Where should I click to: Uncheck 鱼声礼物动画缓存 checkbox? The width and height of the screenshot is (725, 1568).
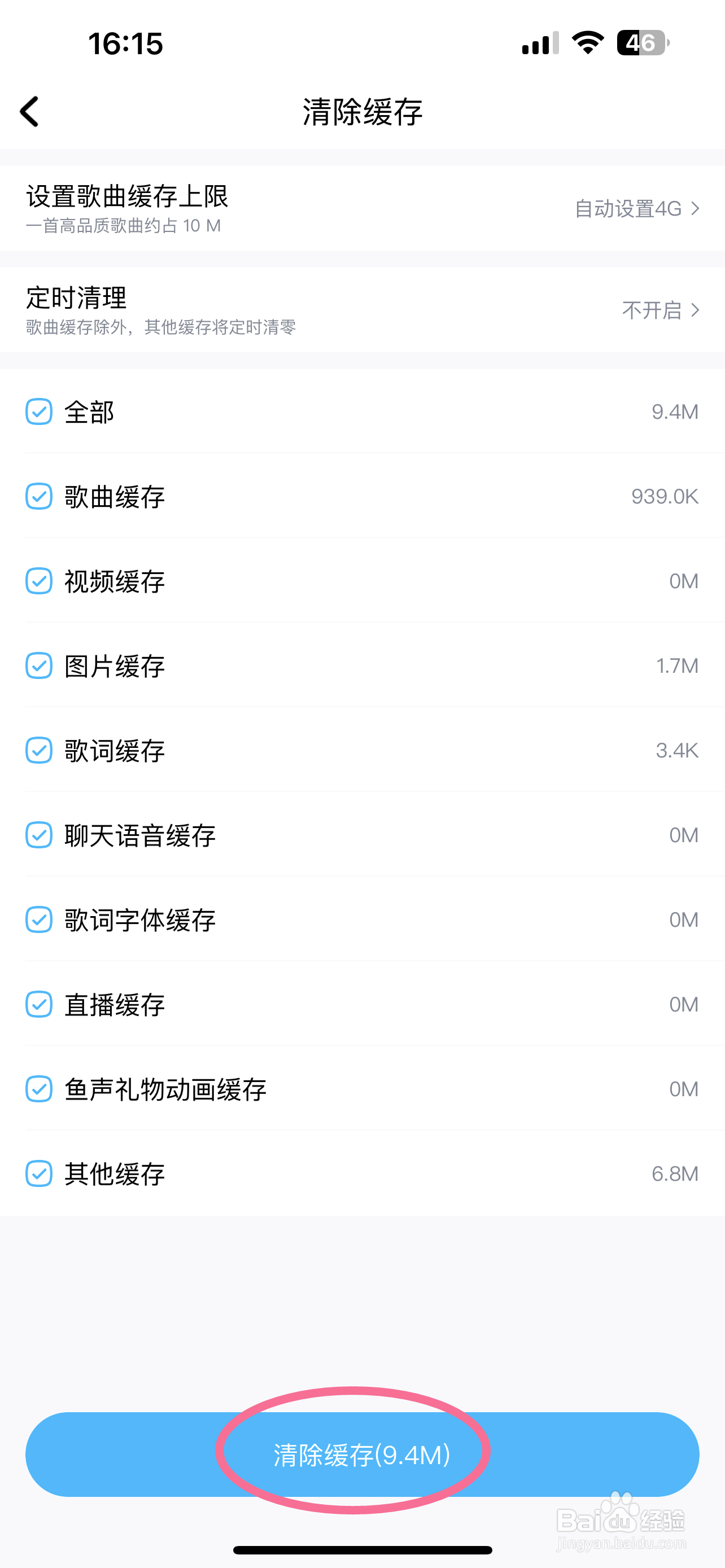coord(39,1089)
